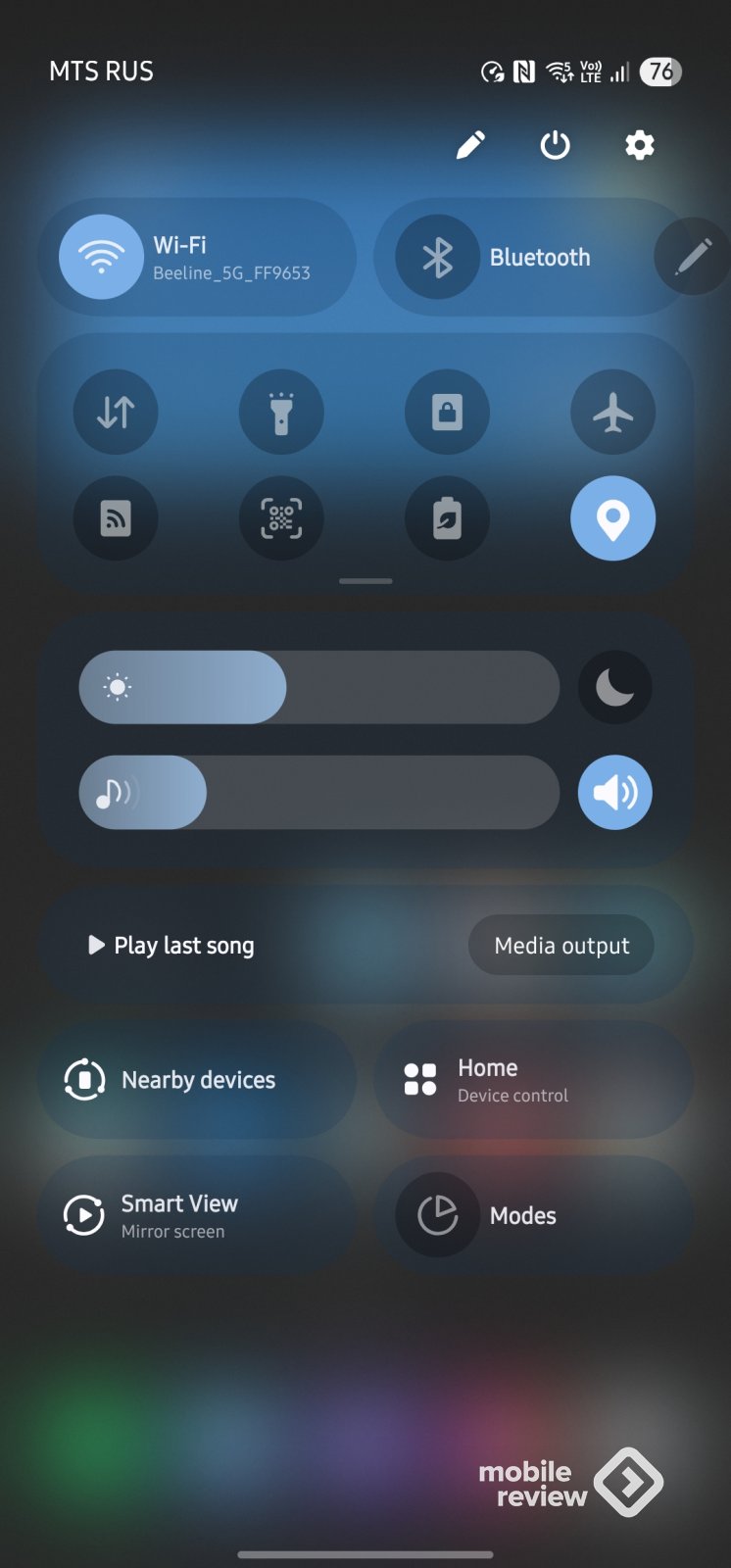Open settings gear
The width and height of the screenshot is (731, 1568).
click(639, 145)
